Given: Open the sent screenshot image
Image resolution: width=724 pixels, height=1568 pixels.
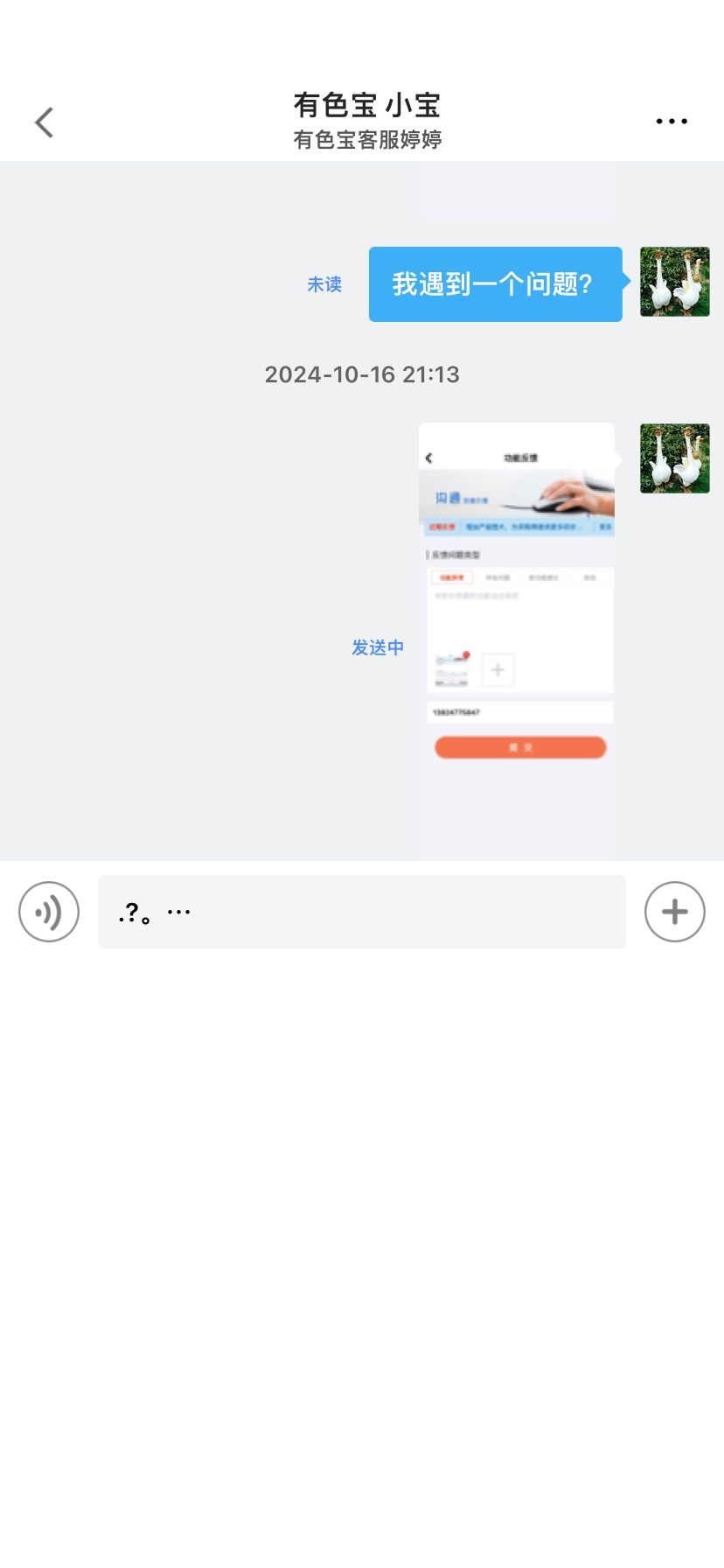Looking at the screenshot, I should pyautogui.click(x=517, y=641).
